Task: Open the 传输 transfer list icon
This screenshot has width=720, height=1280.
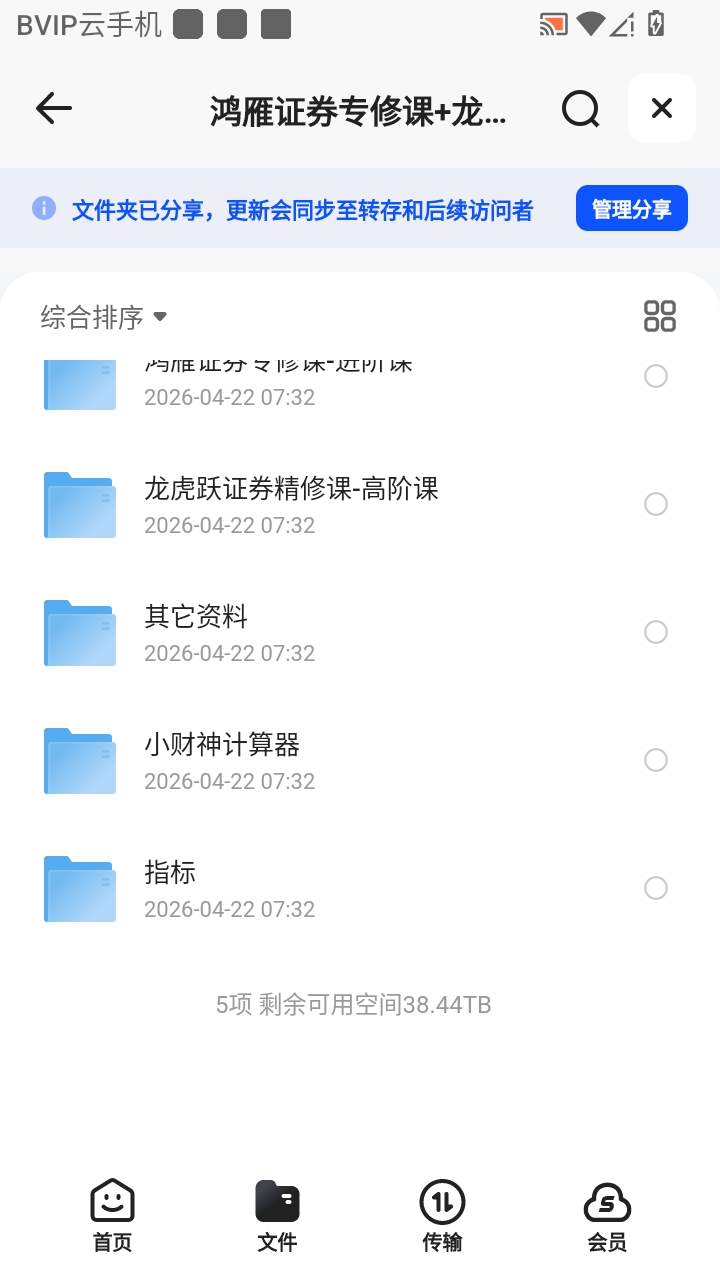Action: coord(443,1199)
